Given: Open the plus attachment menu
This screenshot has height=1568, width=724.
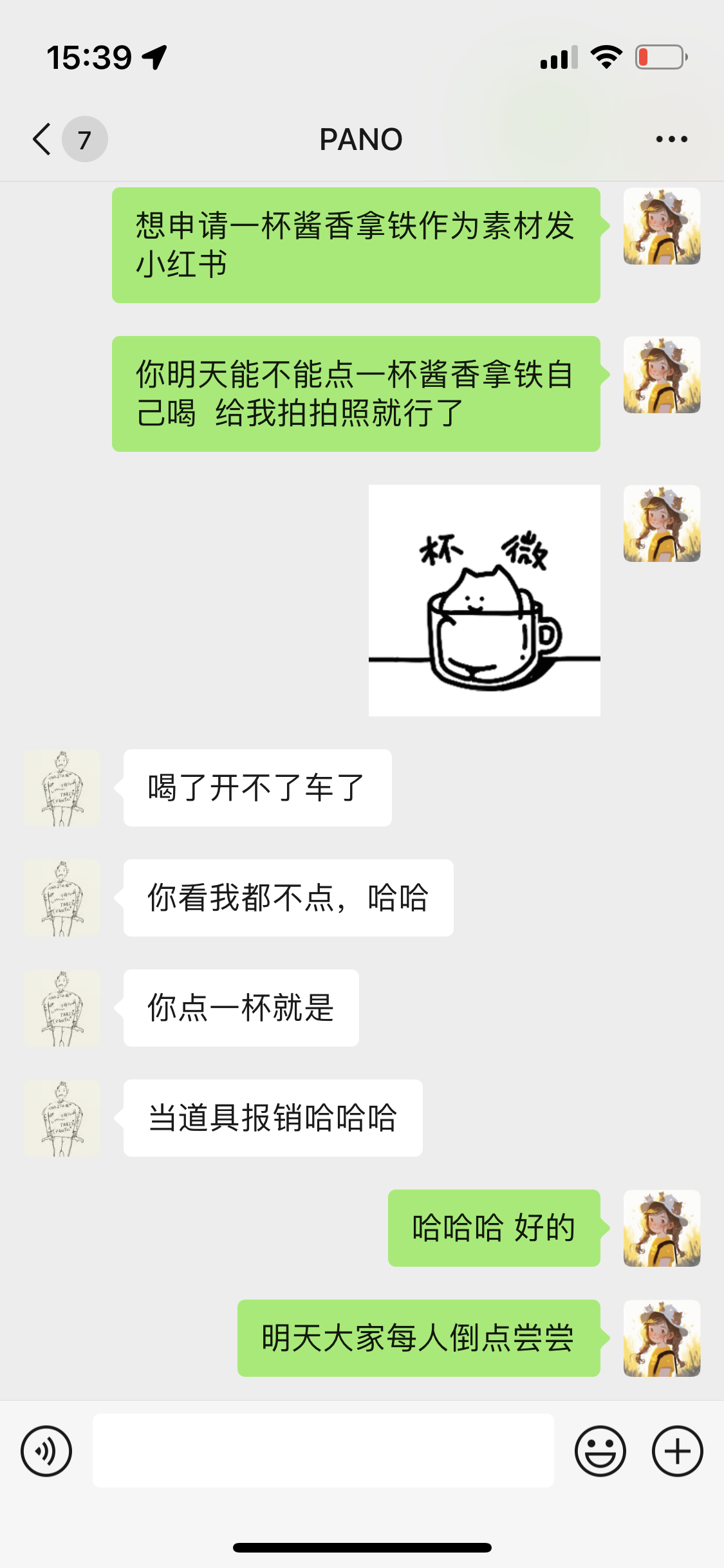Looking at the screenshot, I should [x=677, y=1451].
